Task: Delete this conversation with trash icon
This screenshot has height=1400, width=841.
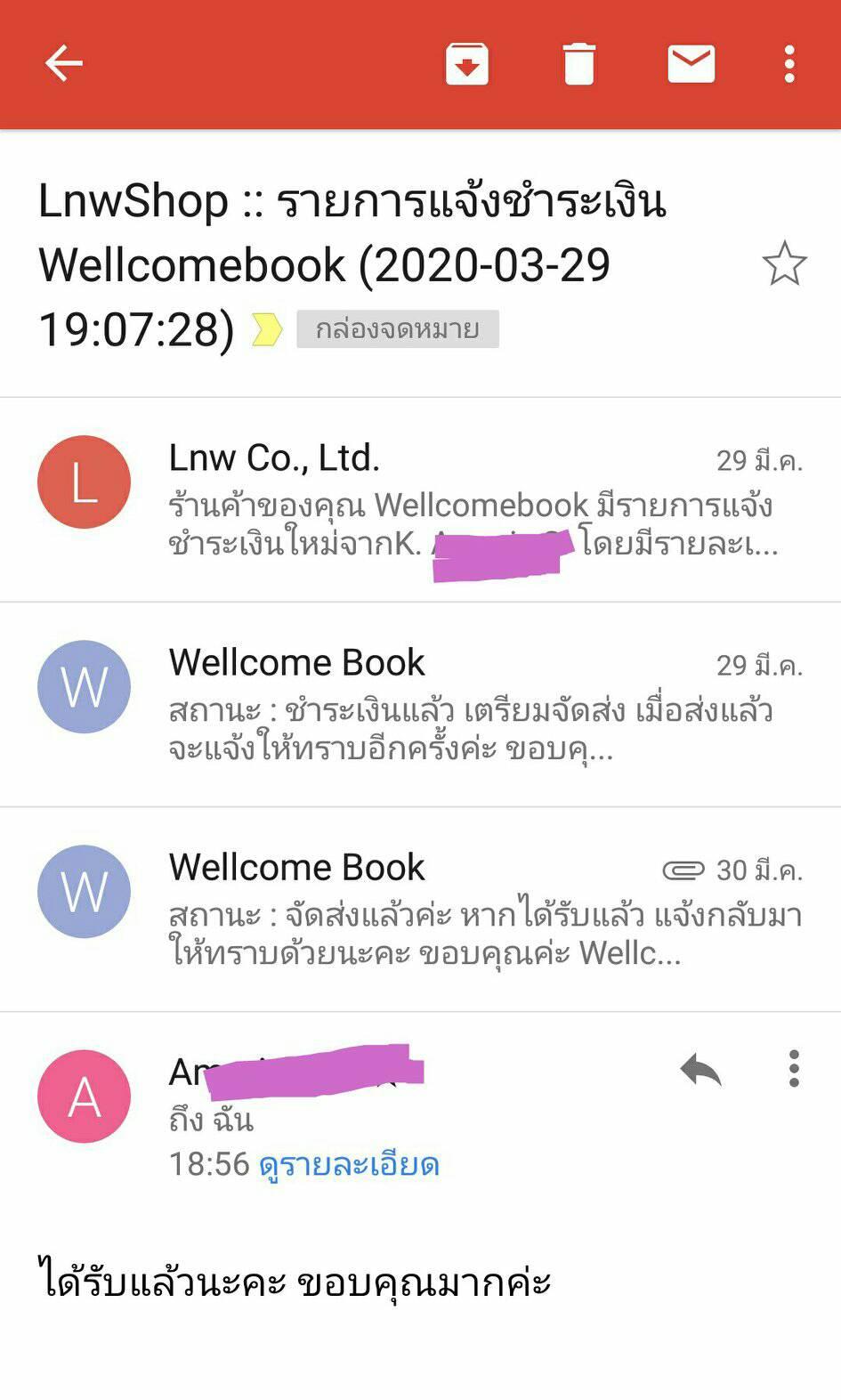Action: (578, 64)
